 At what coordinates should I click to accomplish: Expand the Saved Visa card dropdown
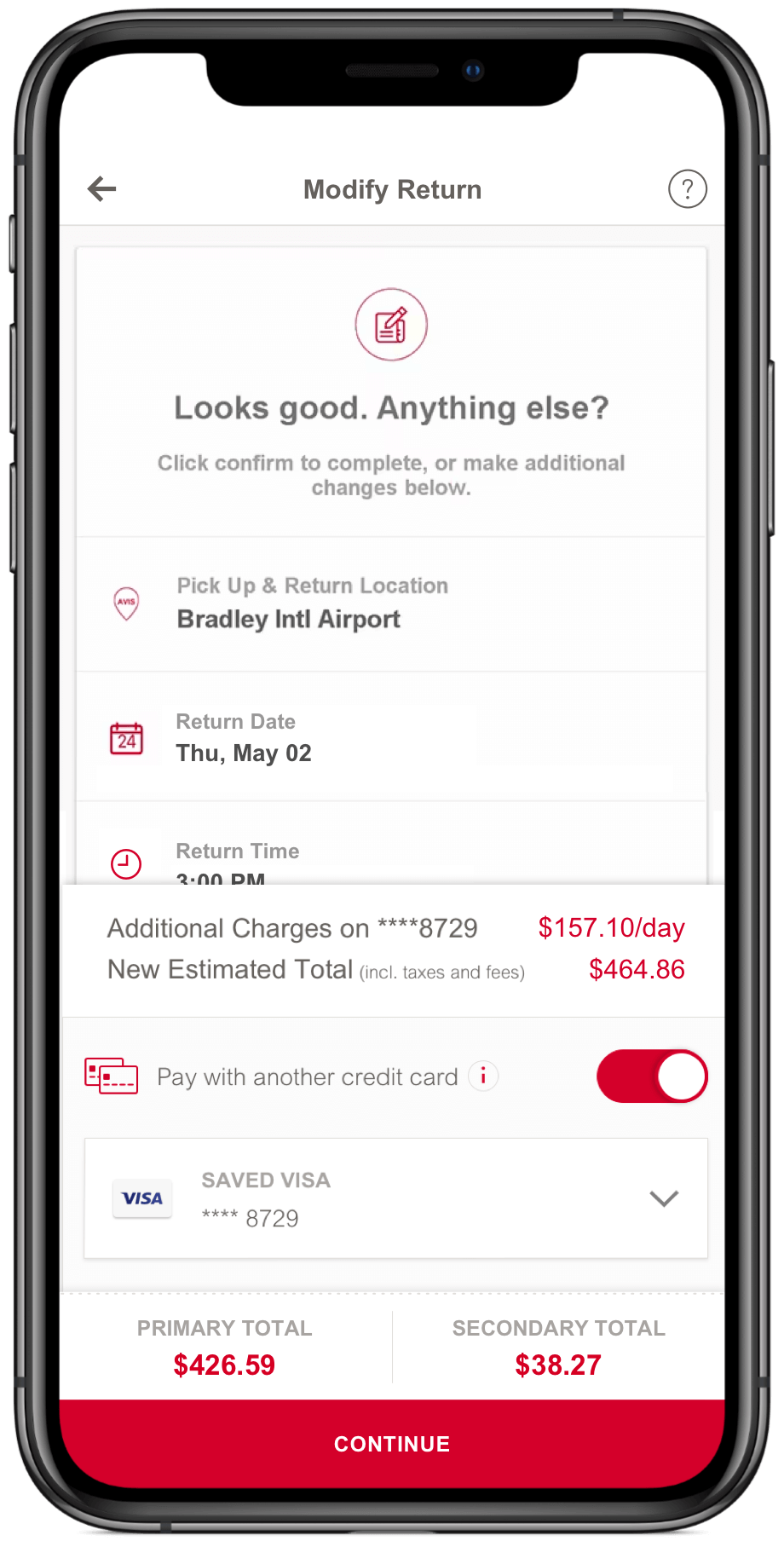click(x=663, y=1198)
